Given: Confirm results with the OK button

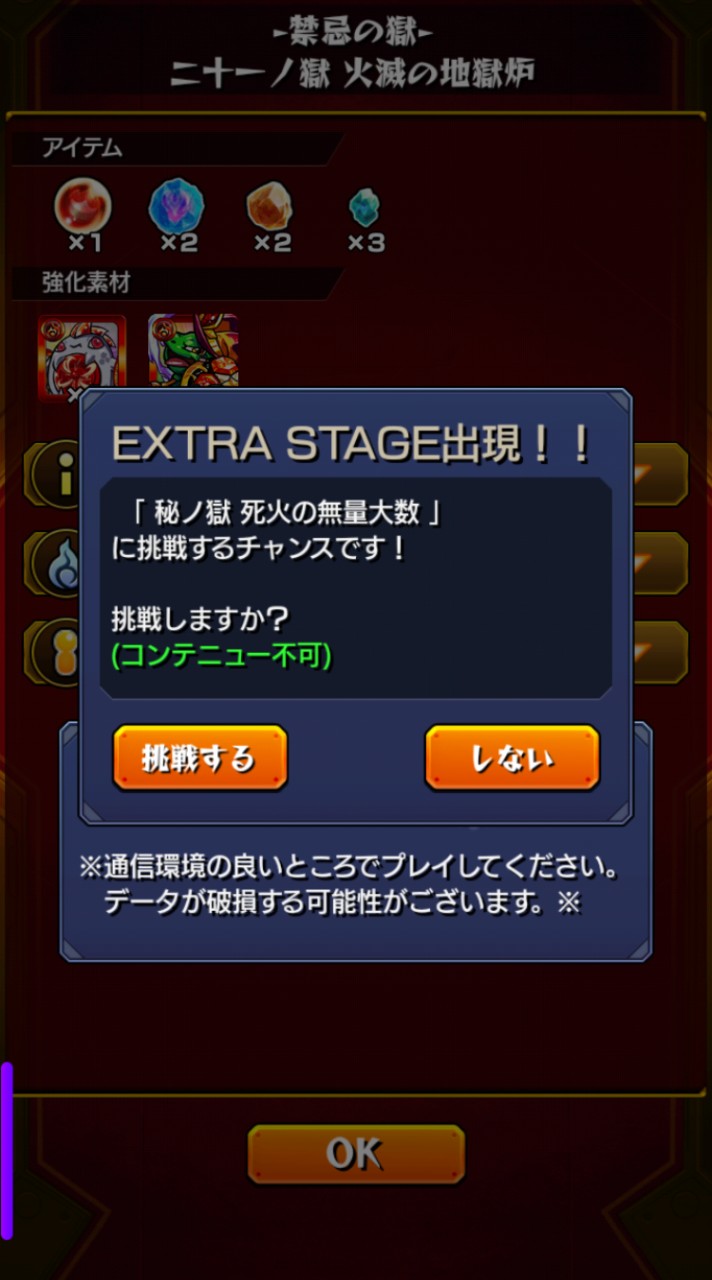Looking at the screenshot, I should (x=356, y=1154).
